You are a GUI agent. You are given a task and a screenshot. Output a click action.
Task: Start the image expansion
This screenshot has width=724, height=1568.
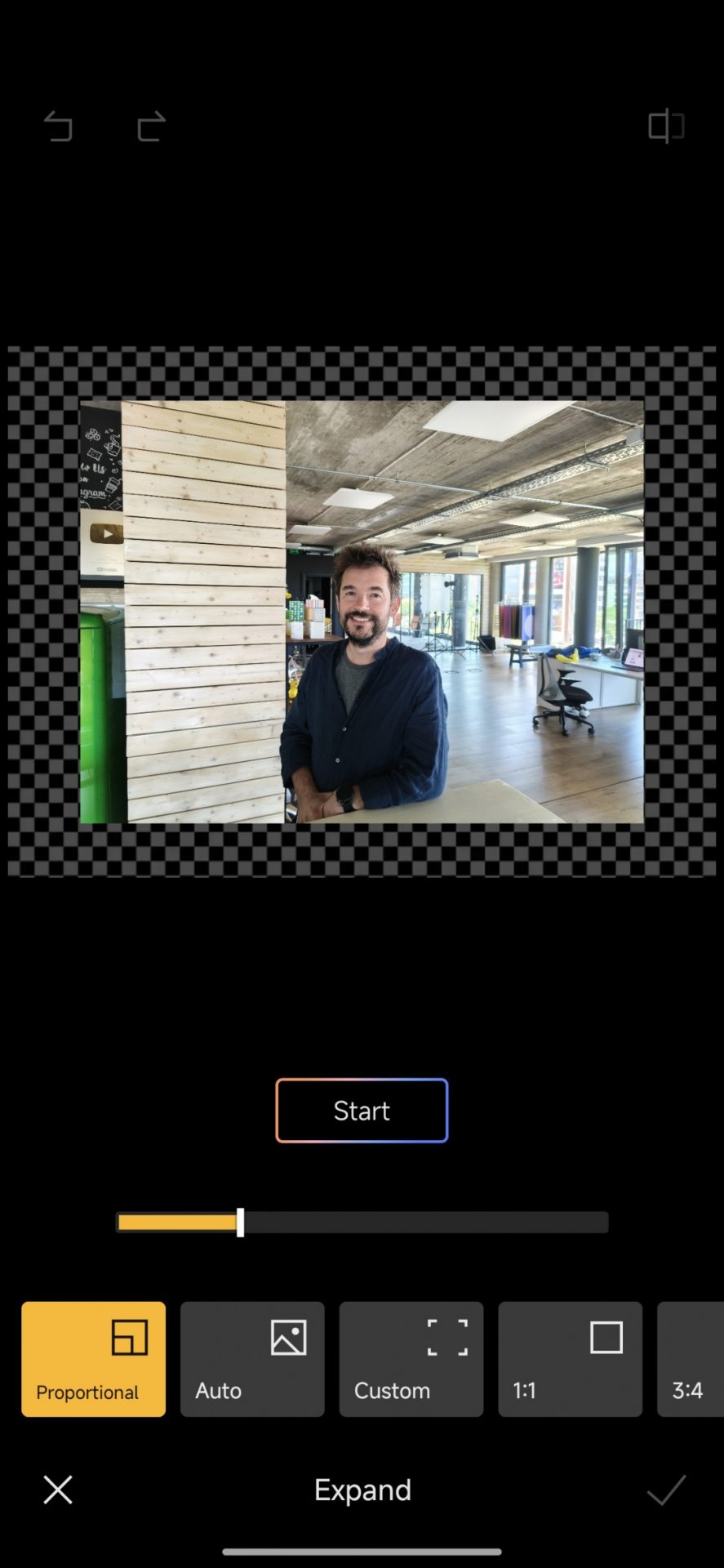[x=362, y=1111]
